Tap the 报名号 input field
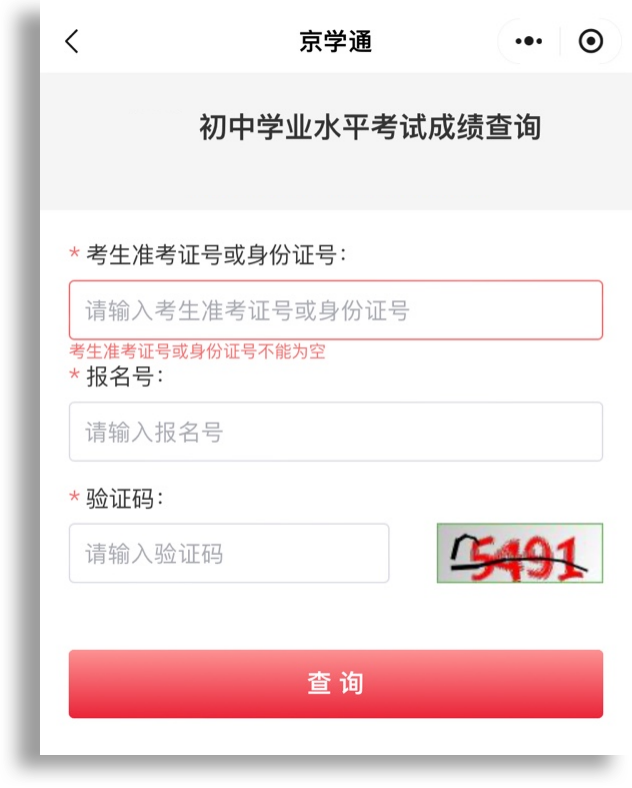 tap(335, 432)
